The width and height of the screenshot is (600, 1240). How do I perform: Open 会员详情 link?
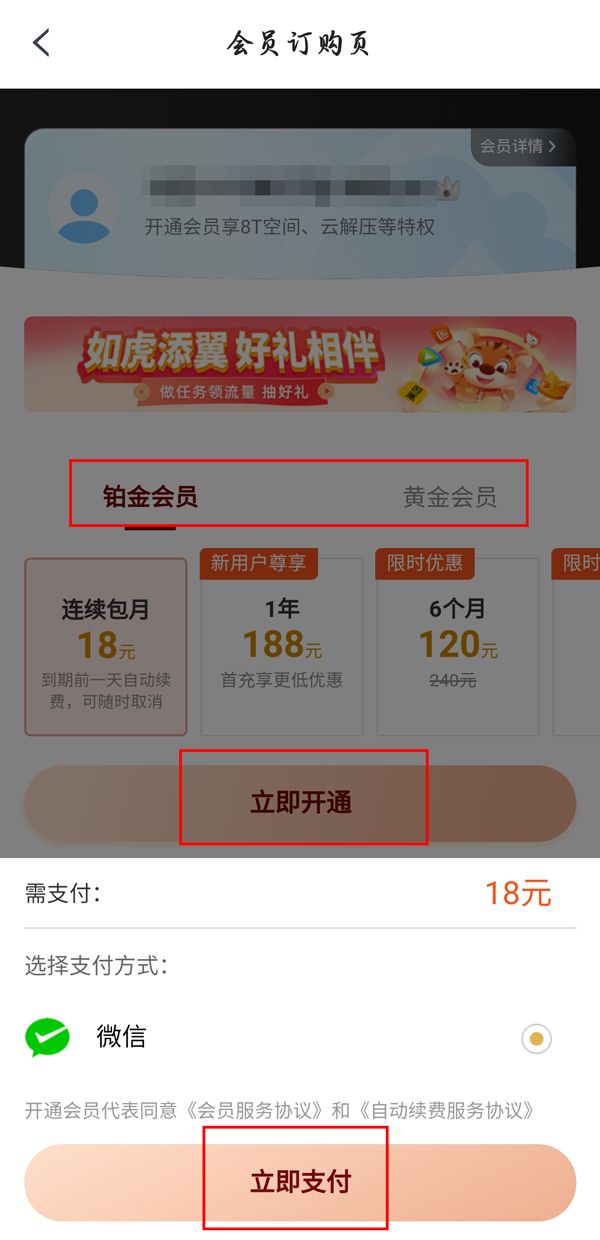517,146
